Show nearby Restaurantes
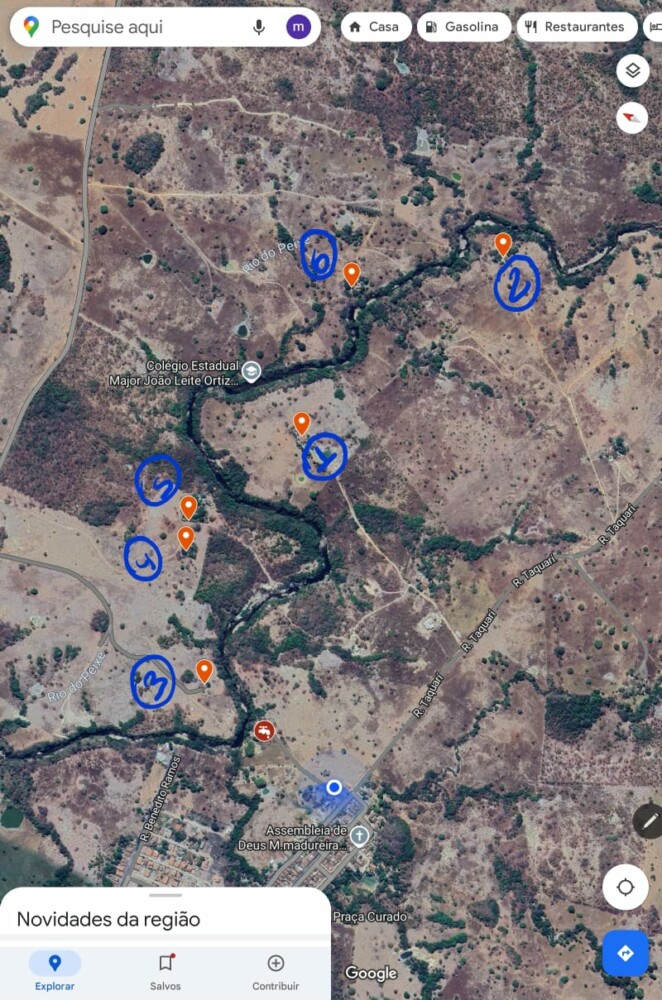 coord(576,27)
